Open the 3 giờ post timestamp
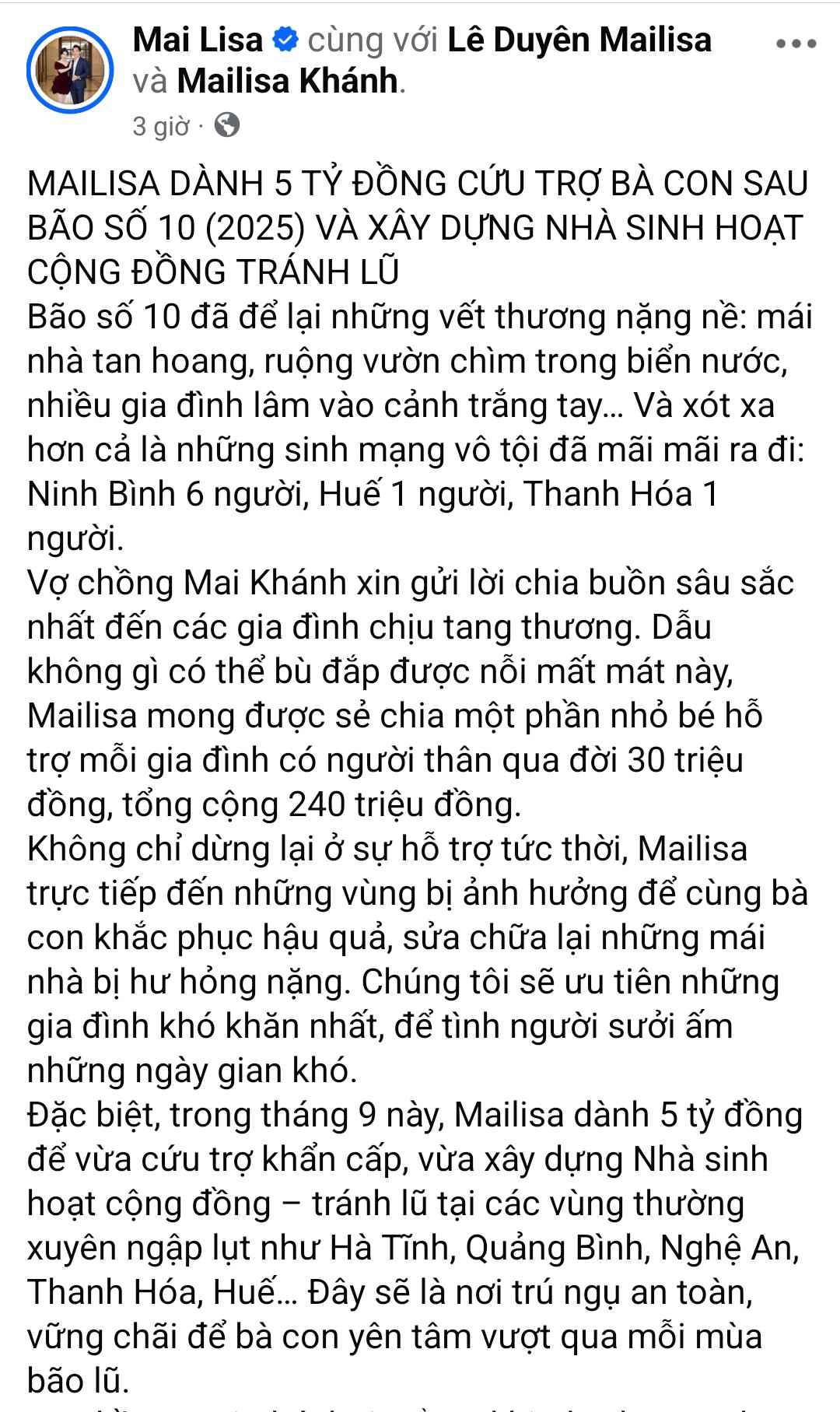 161,126
